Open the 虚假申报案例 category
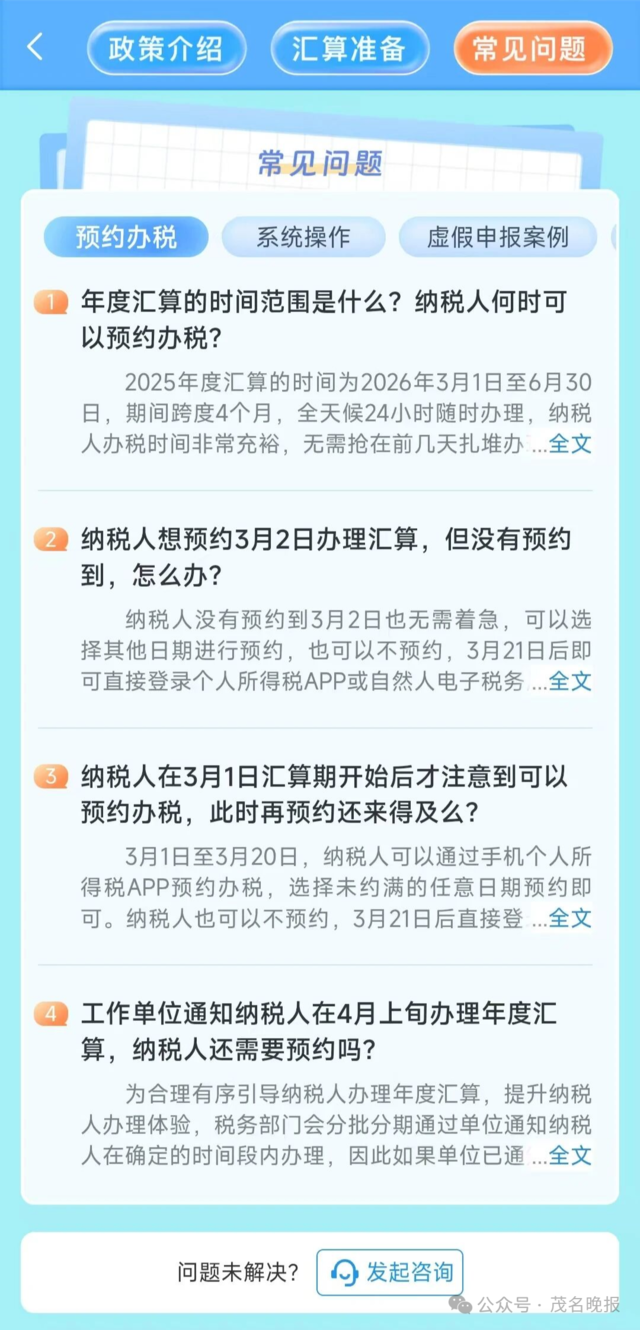This screenshot has width=640, height=1330. point(497,237)
